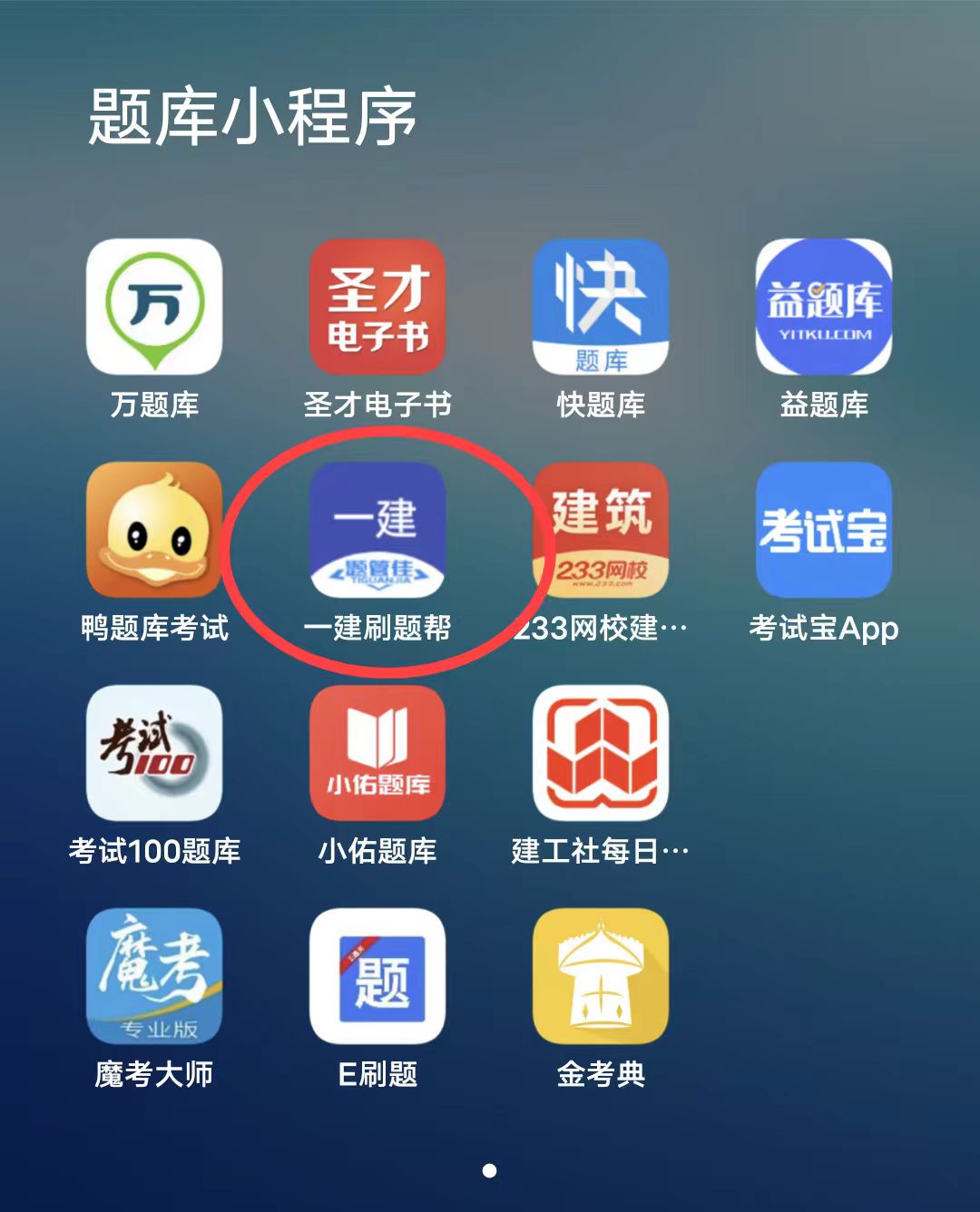Launch the 一建刷题帮 app
Viewport: 980px width, 1212px height.
pos(377,530)
